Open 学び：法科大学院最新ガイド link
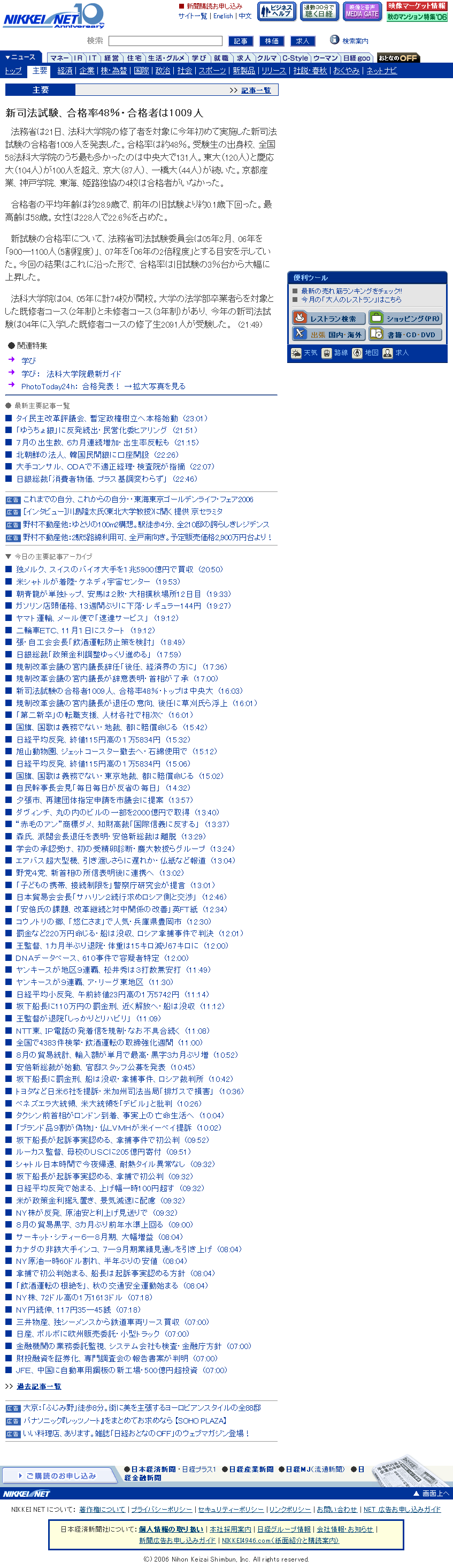The height and width of the screenshot is (1568, 453). pyautogui.click(x=71, y=373)
